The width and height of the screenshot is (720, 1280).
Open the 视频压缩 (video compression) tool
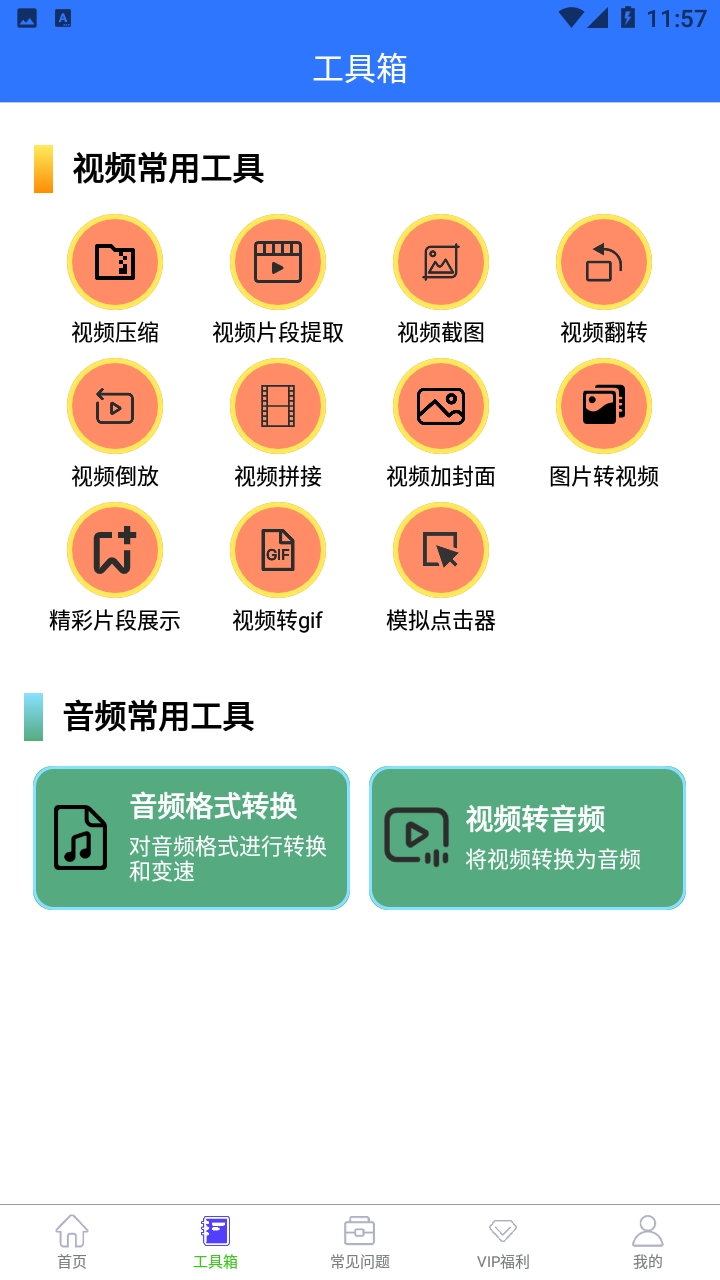tap(114, 262)
